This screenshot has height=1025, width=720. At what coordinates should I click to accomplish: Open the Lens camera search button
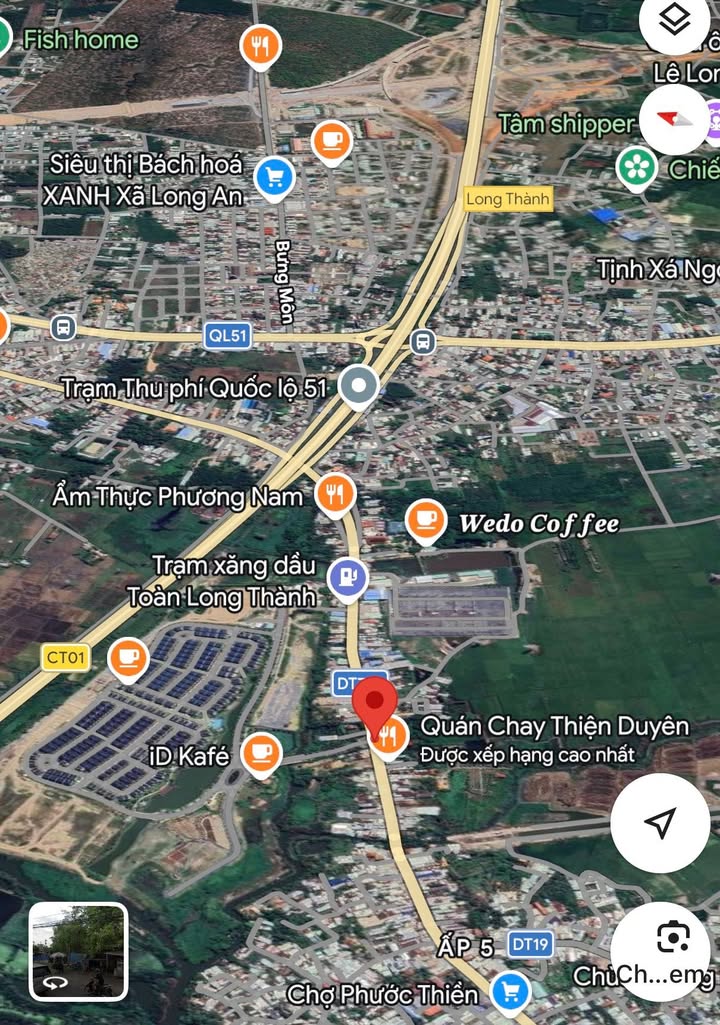[673, 938]
